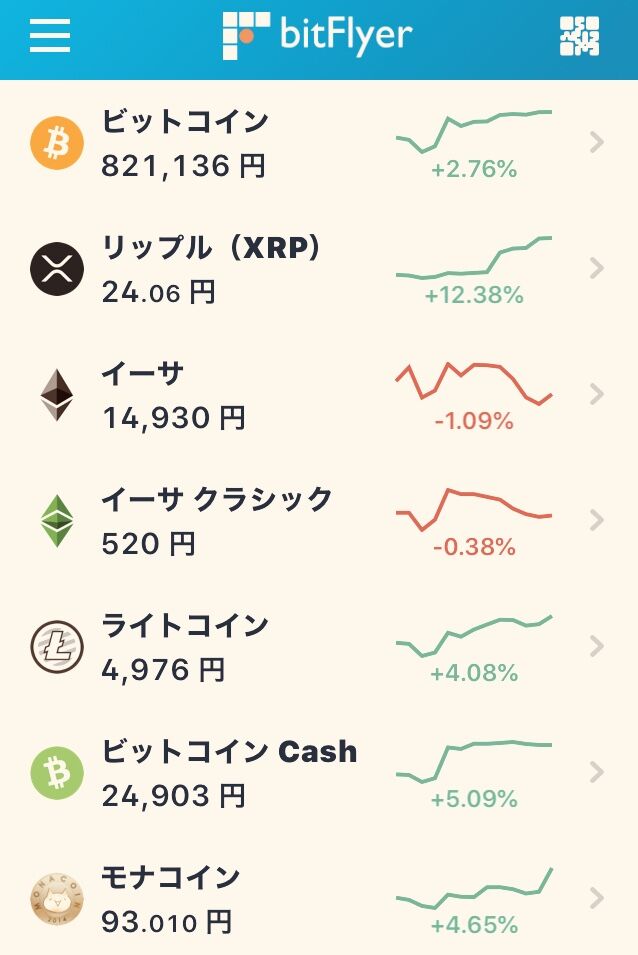The width and height of the screenshot is (638, 955).
Task: View the モナコイン row
Action: (x=318, y=899)
